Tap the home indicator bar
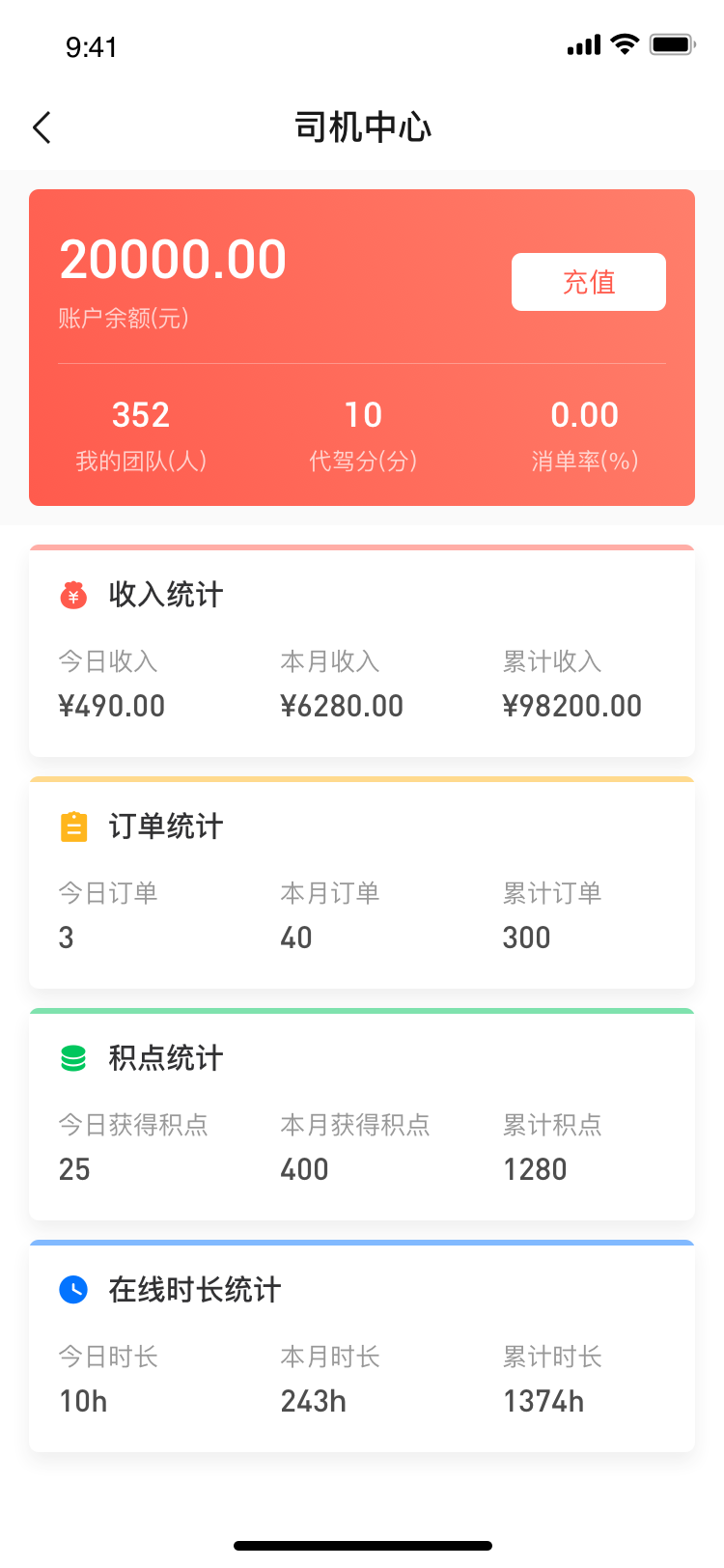The width and height of the screenshot is (724, 1568). [362, 1544]
